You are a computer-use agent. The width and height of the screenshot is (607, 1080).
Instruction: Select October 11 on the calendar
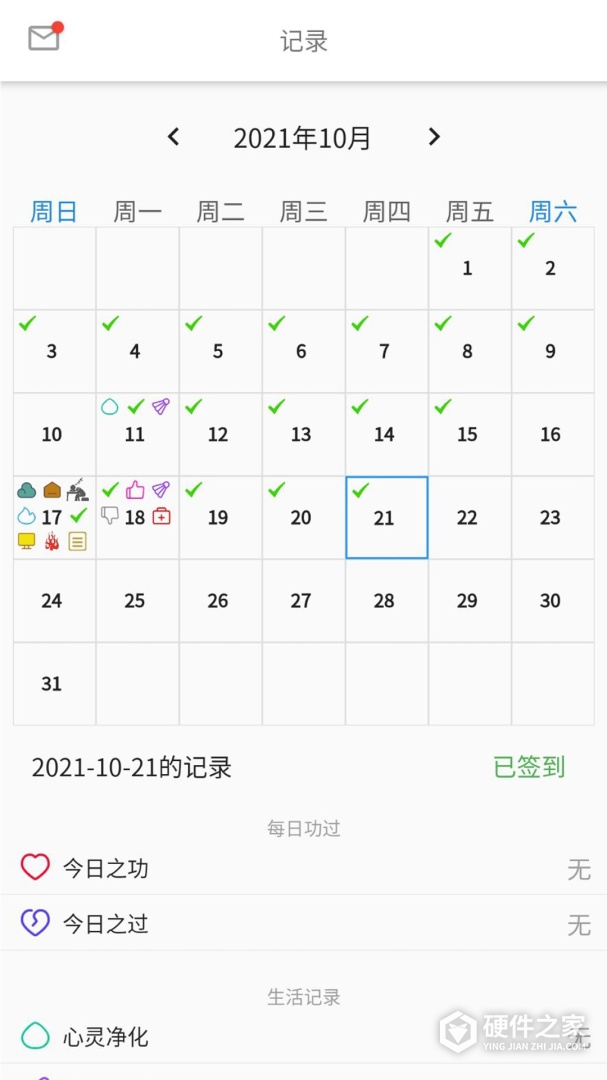coord(137,434)
